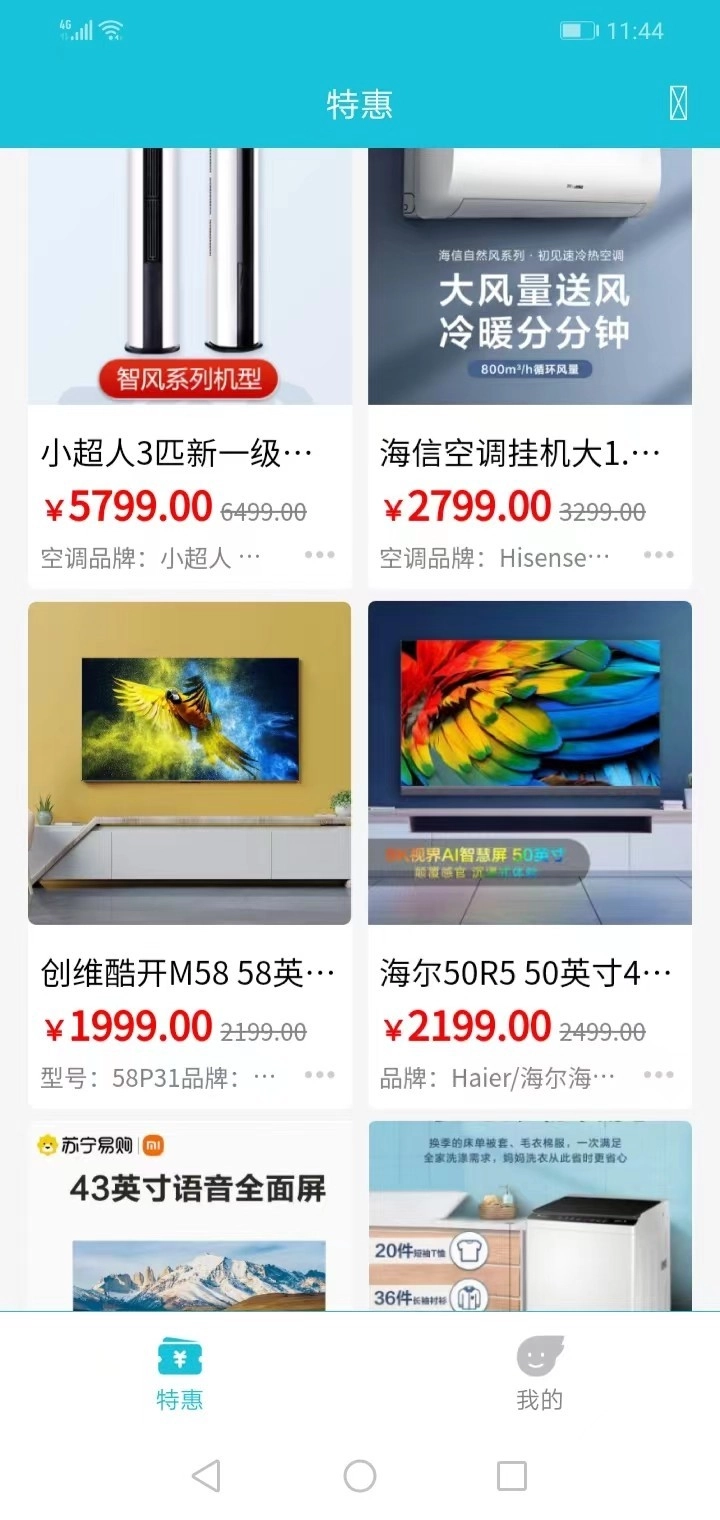Expand the Hisense product's three-dot menu
Viewport: 720px width, 1520px height.
point(659,555)
